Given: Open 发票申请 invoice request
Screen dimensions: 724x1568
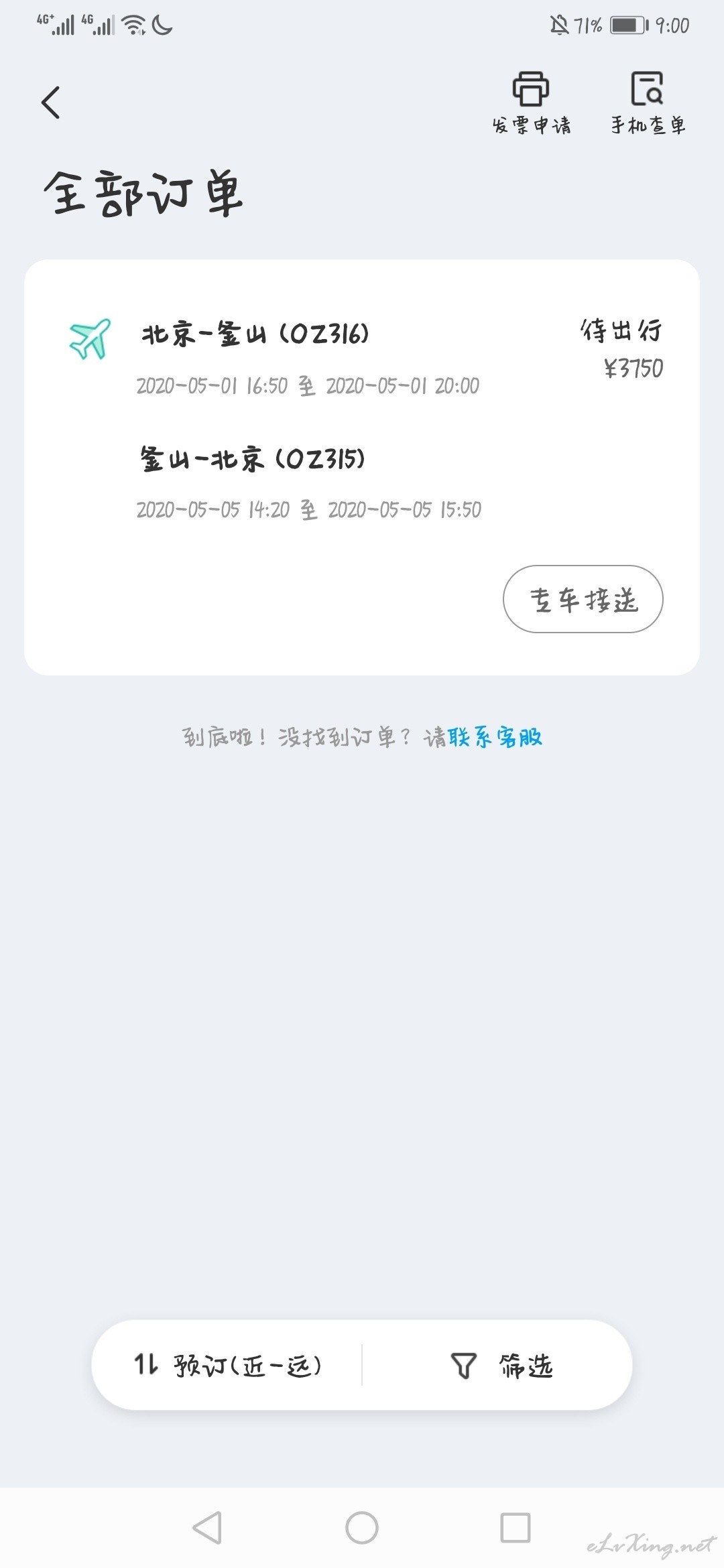Looking at the screenshot, I should point(531,103).
